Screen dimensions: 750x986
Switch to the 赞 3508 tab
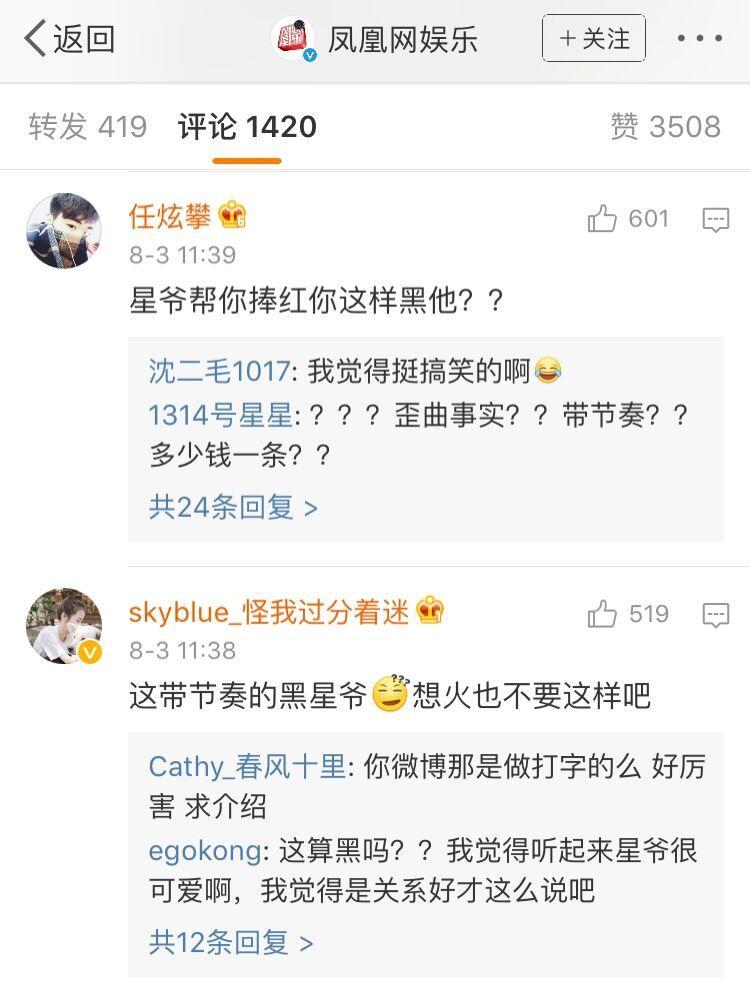pyautogui.click(x=665, y=127)
